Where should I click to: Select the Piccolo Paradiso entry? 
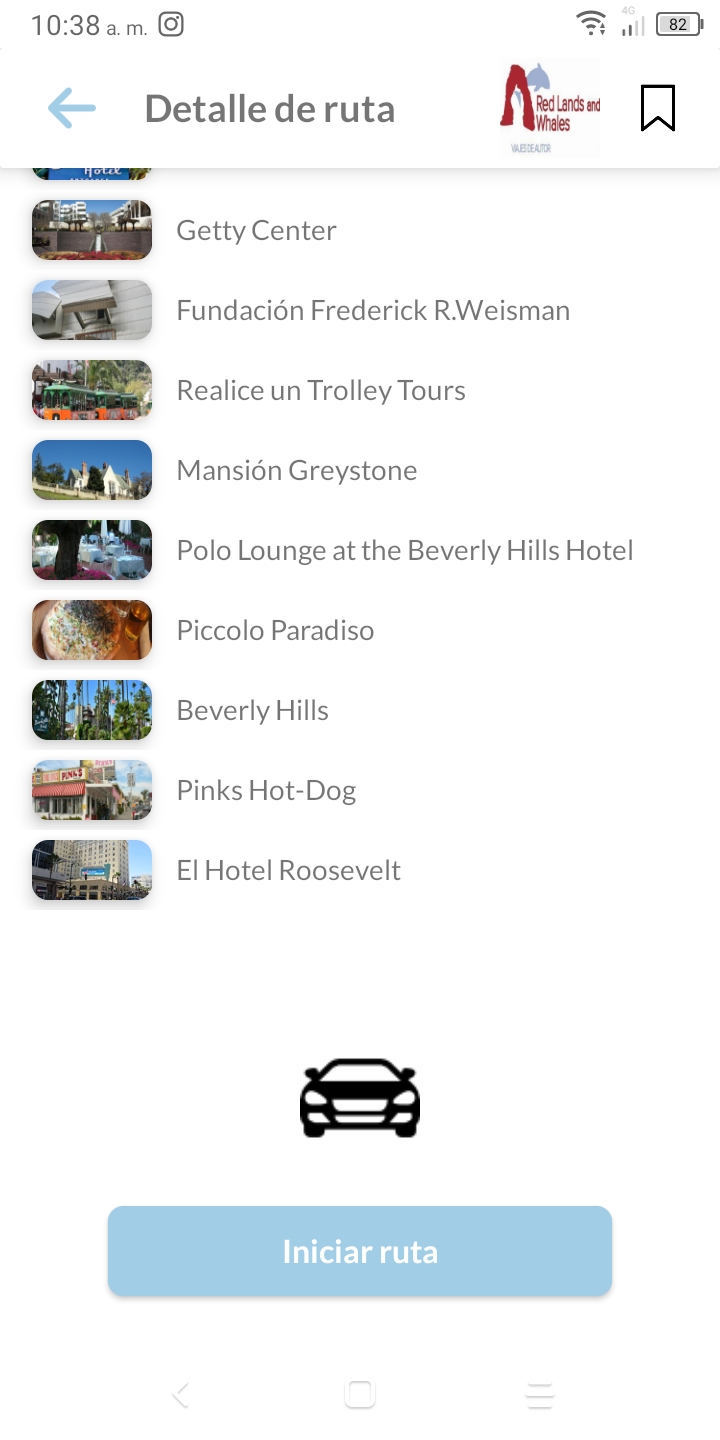275,631
